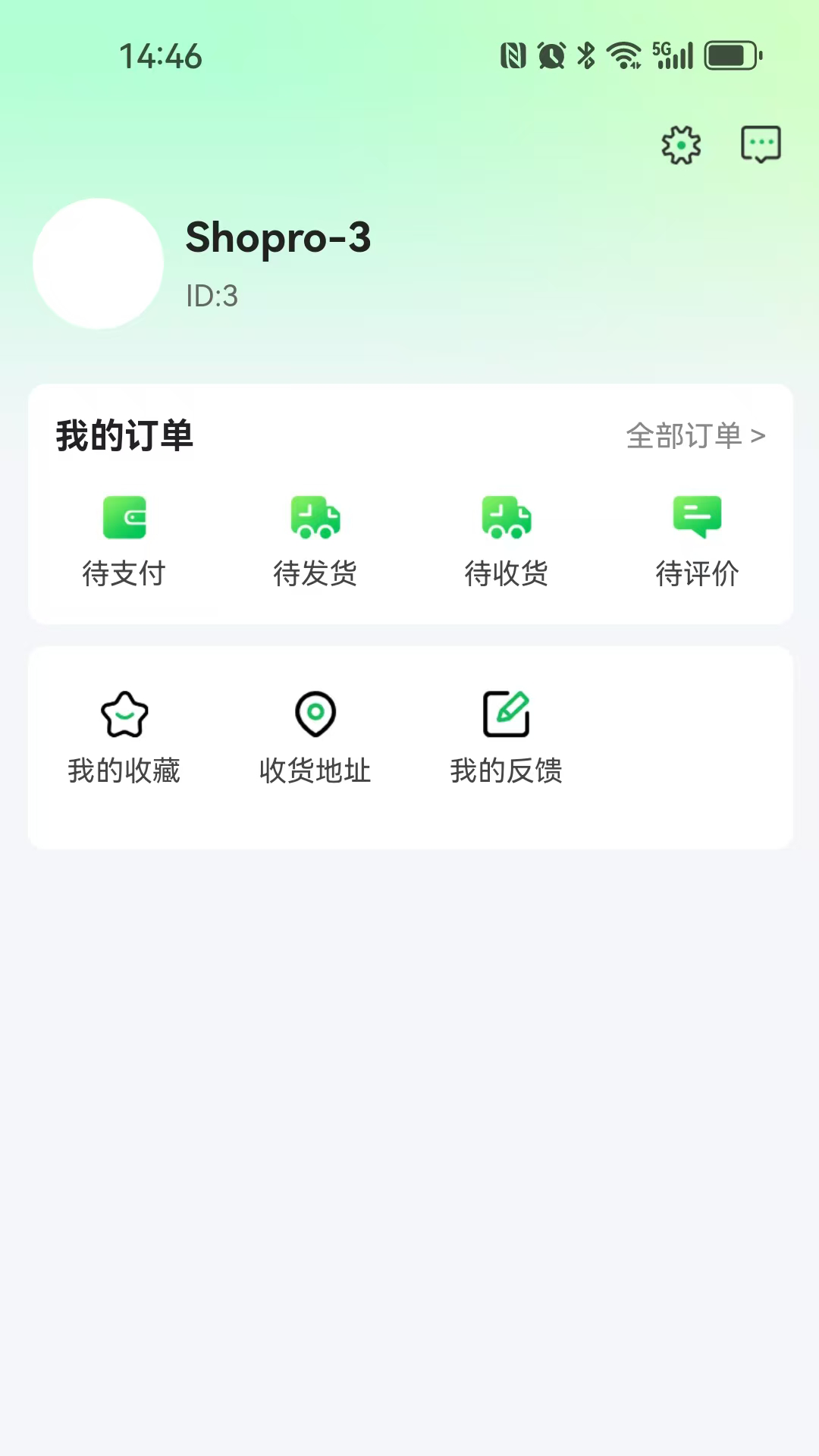The width and height of the screenshot is (819, 1456).
Task: Open the 待支付 pending payment orders icon
Action: pyautogui.click(x=125, y=519)
